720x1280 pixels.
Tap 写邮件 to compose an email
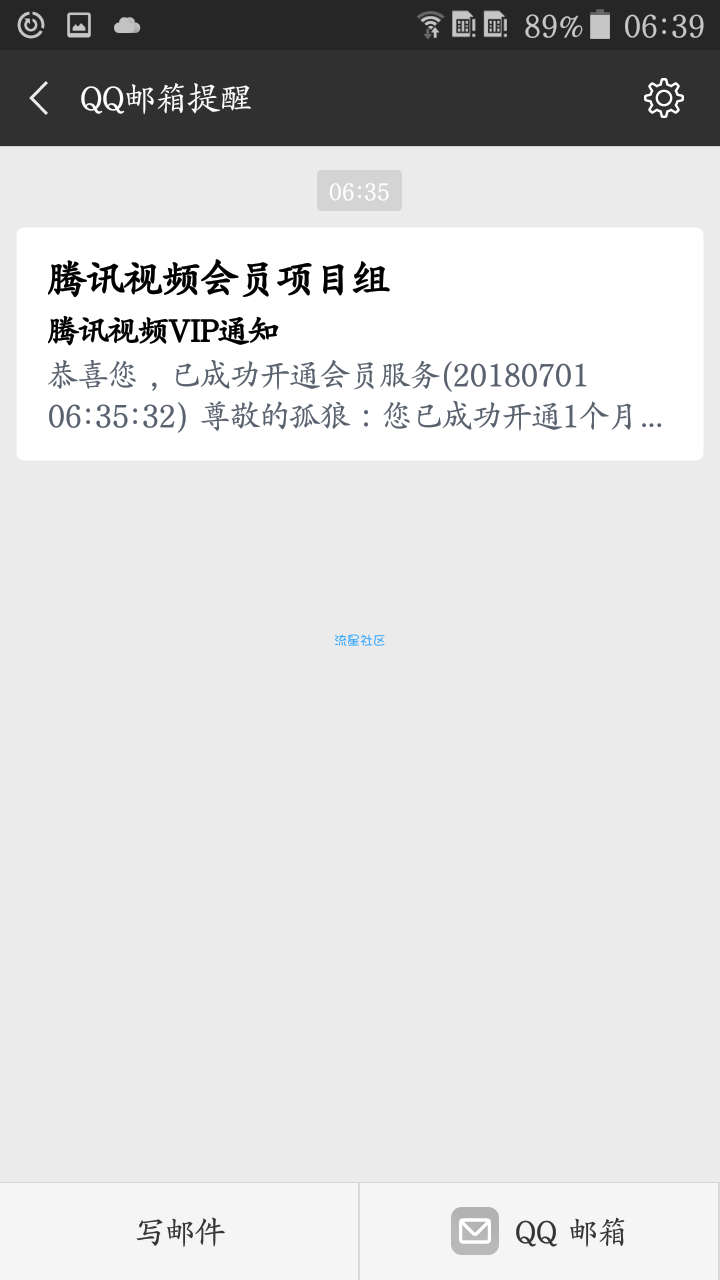click(x=180, y=1231)
